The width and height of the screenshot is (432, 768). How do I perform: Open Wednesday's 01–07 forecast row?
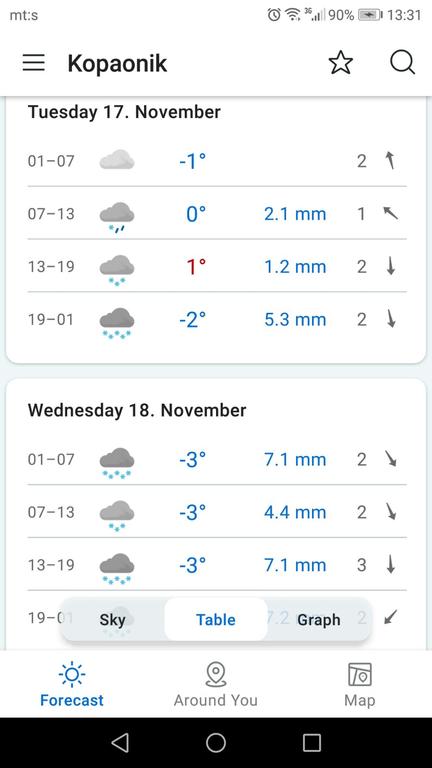pyautogui.click(x=217, y=459)
